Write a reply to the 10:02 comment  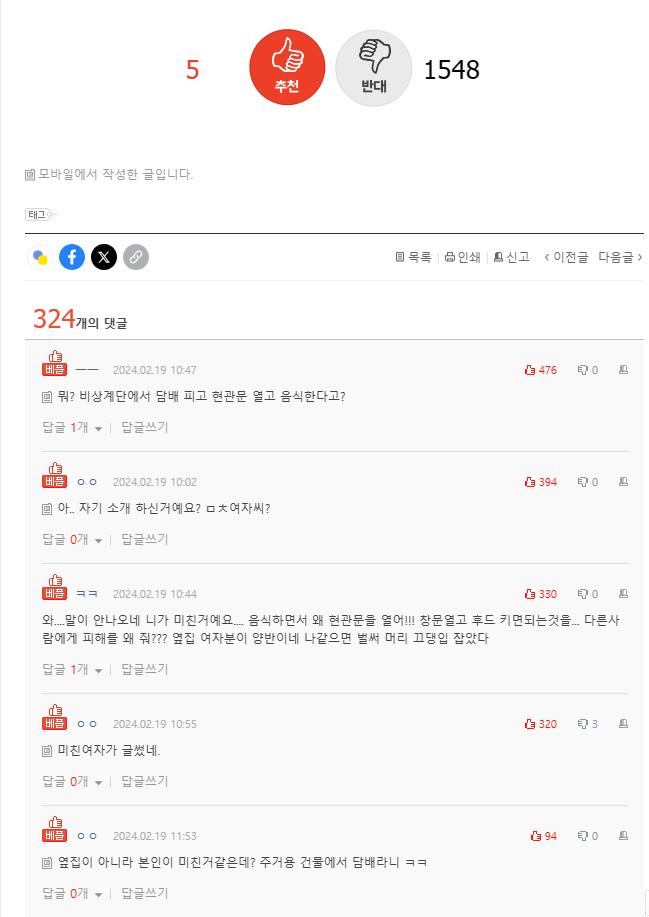(145, 539)
